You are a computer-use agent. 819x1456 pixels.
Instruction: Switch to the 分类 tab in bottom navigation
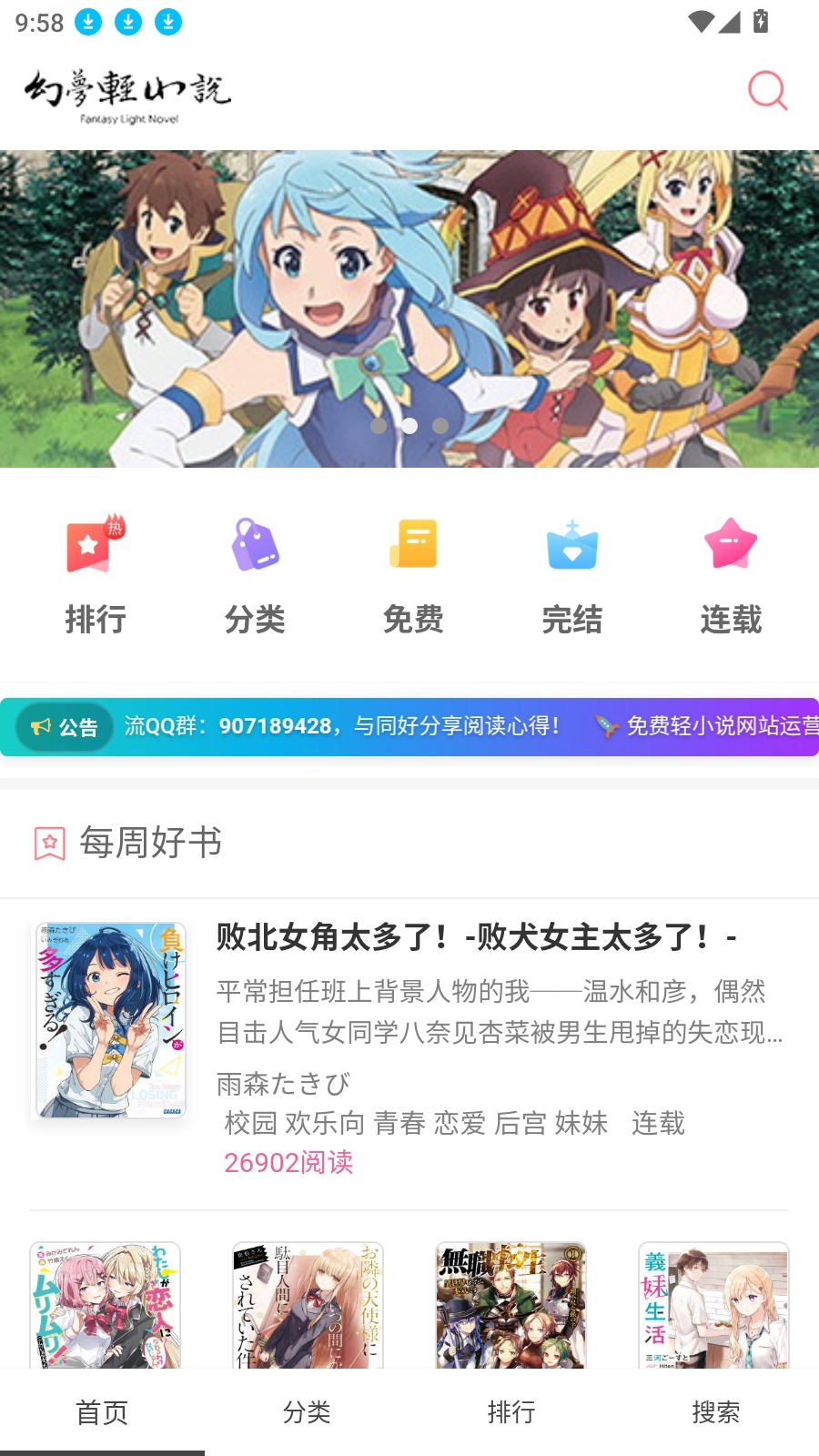(307, 1411)
